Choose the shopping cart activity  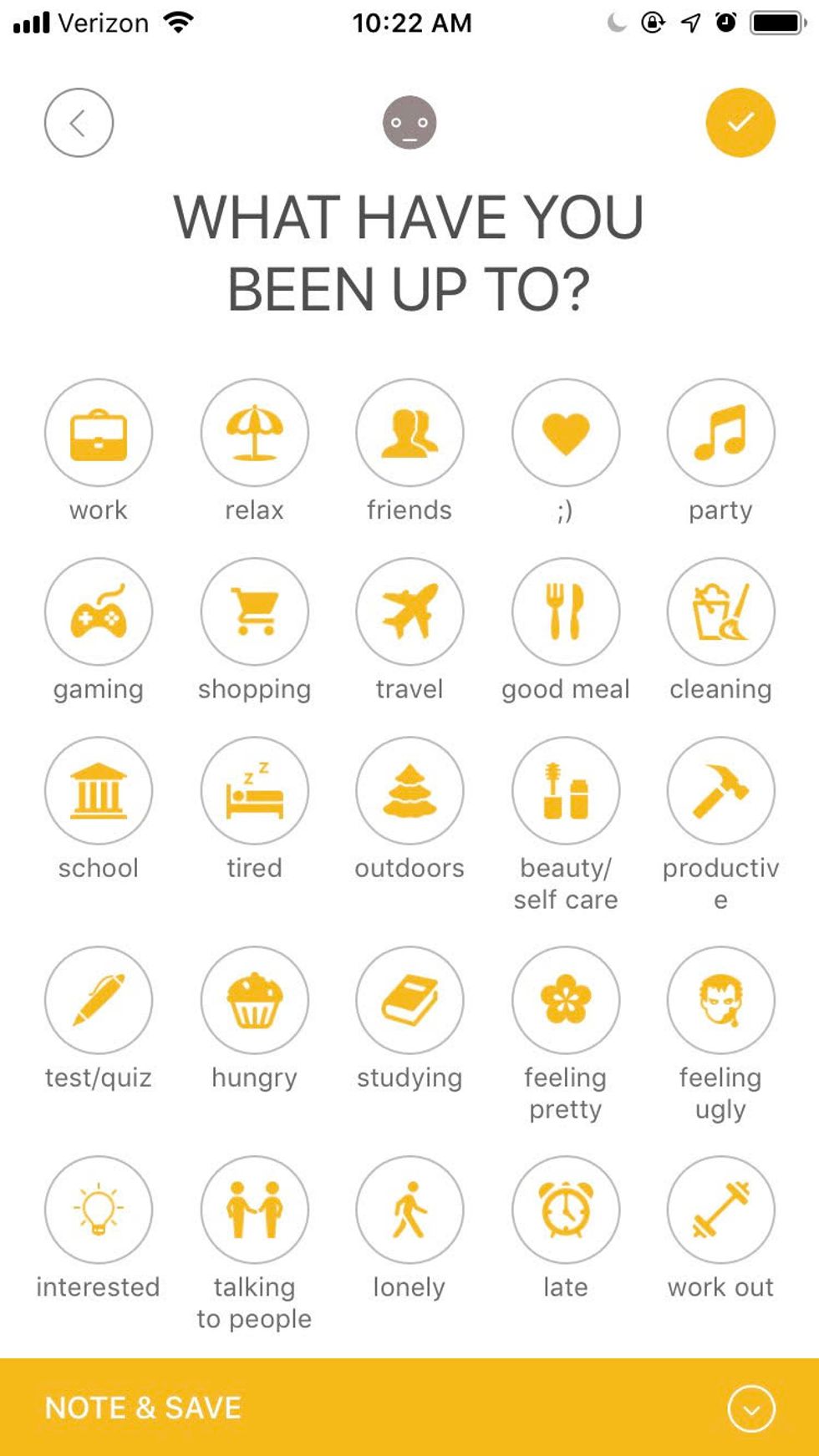click(x=254, y=611)
